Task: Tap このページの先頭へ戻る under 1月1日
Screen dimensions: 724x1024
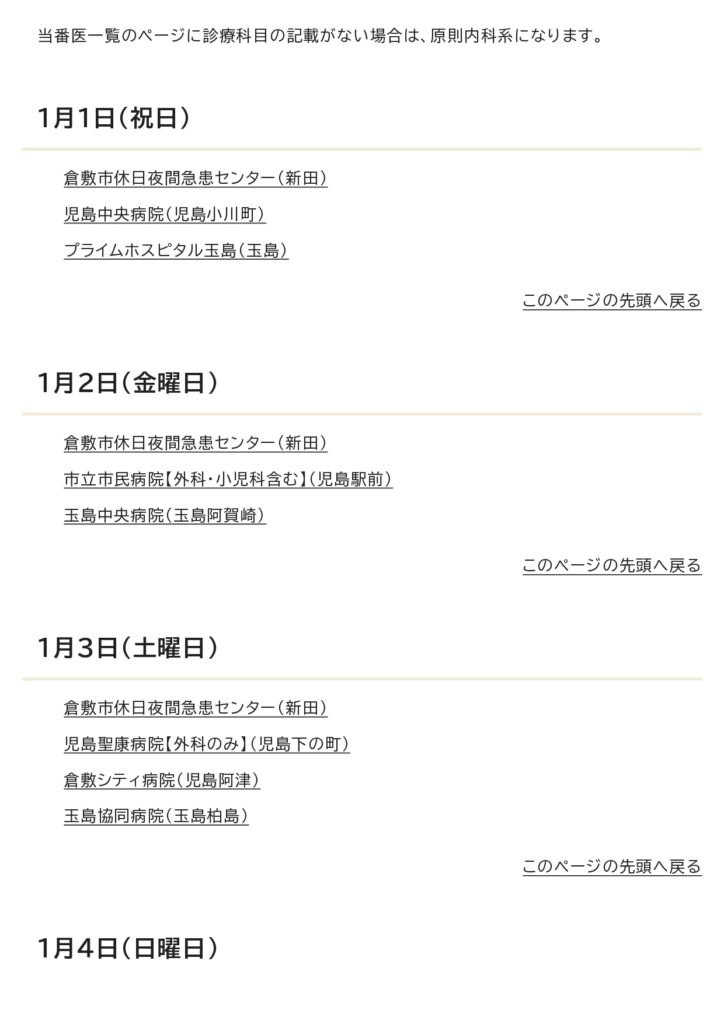Action: coord(611,300)
